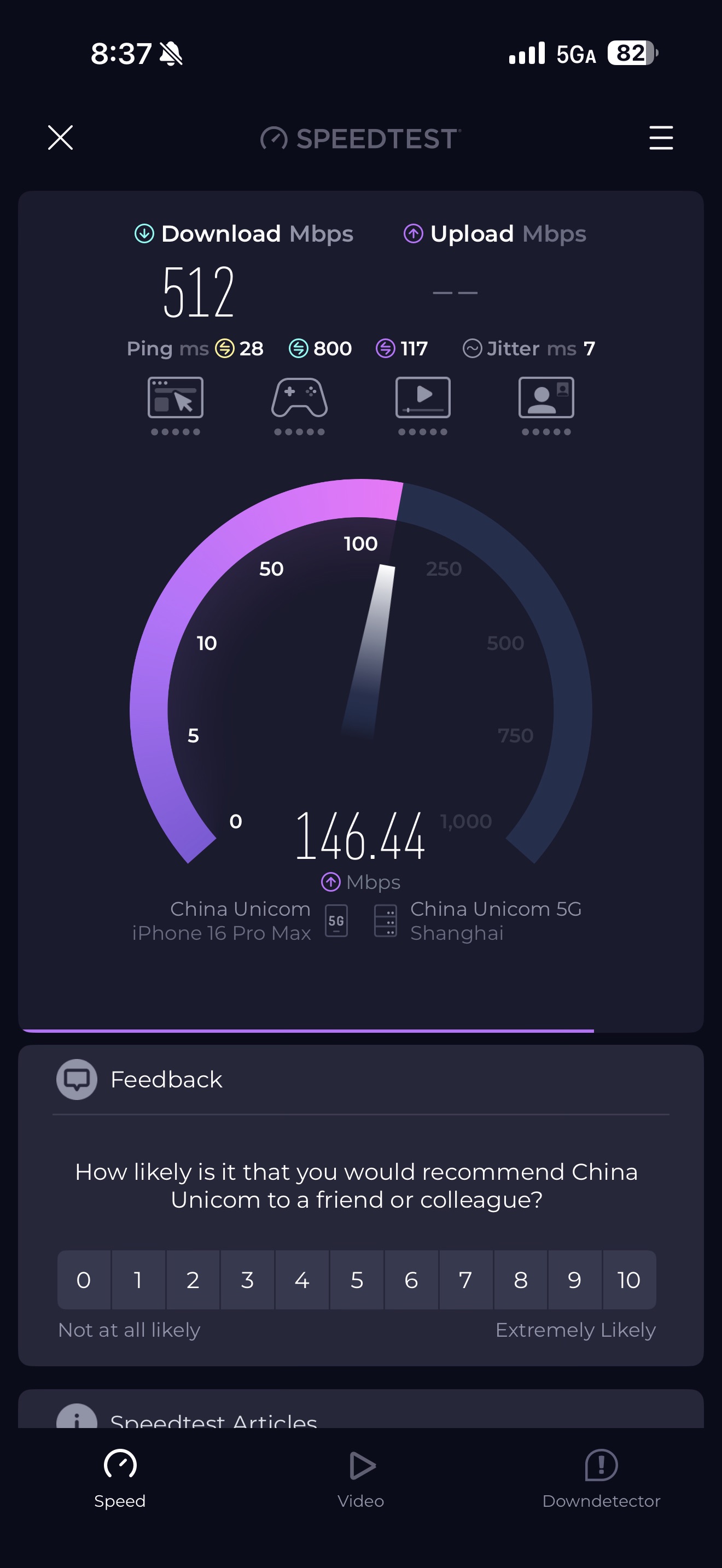The width and height of the screenshot is (722, 1568).
Task: Select the Speed tab
Action: [x=120, y=1473]
